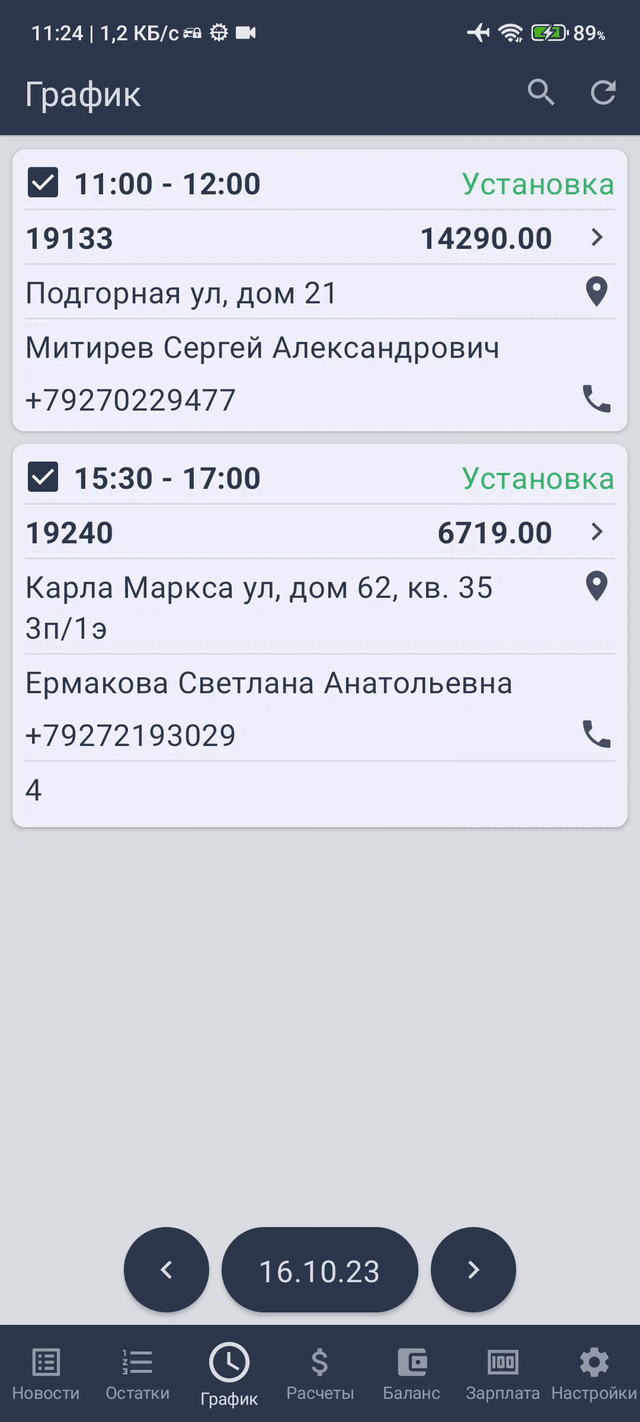Open the Зарплата tab
The width and height of the screenshot is (640, 1422).
pos(503,1374)
